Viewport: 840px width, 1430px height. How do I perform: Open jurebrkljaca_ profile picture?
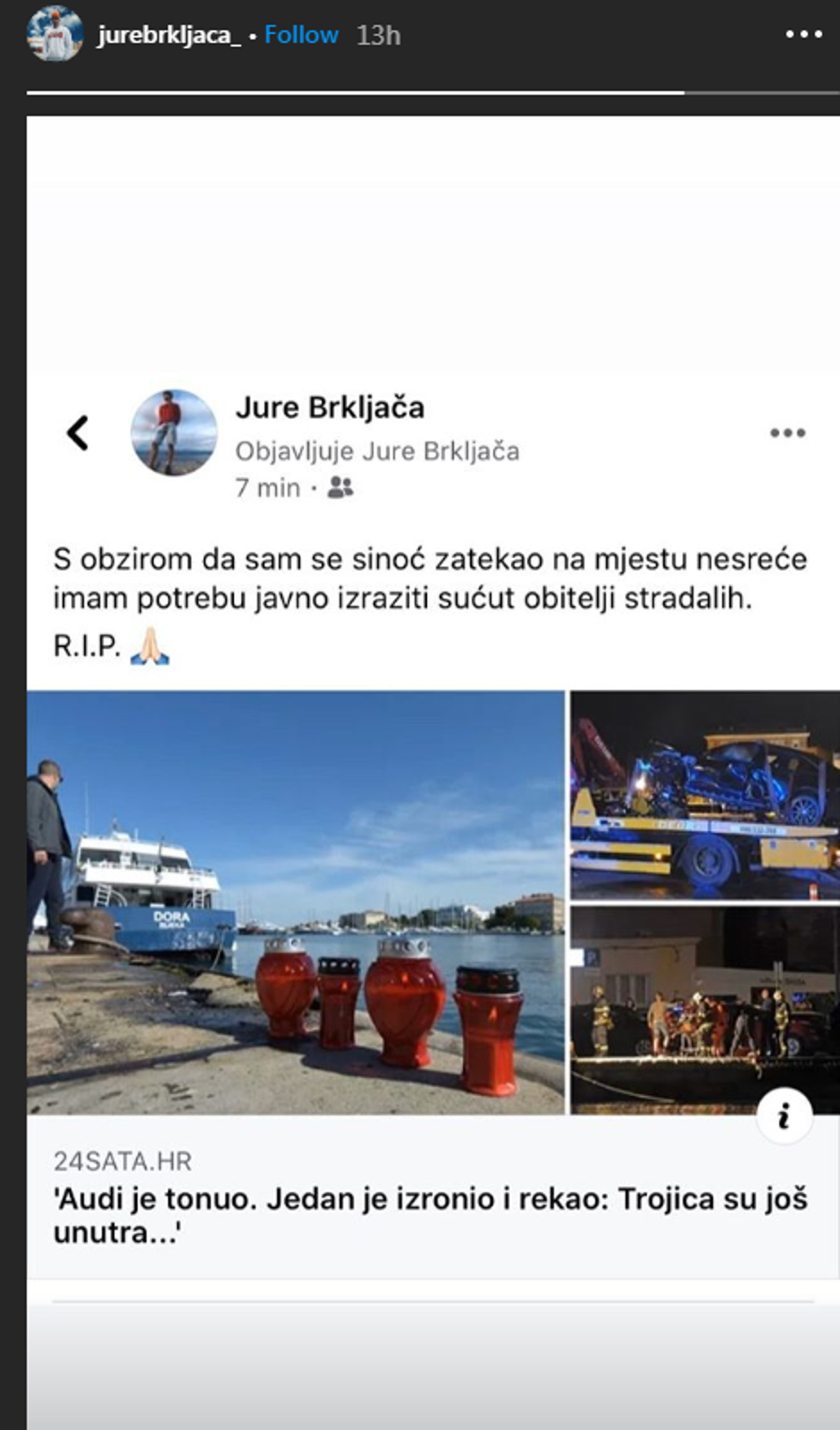55,34
